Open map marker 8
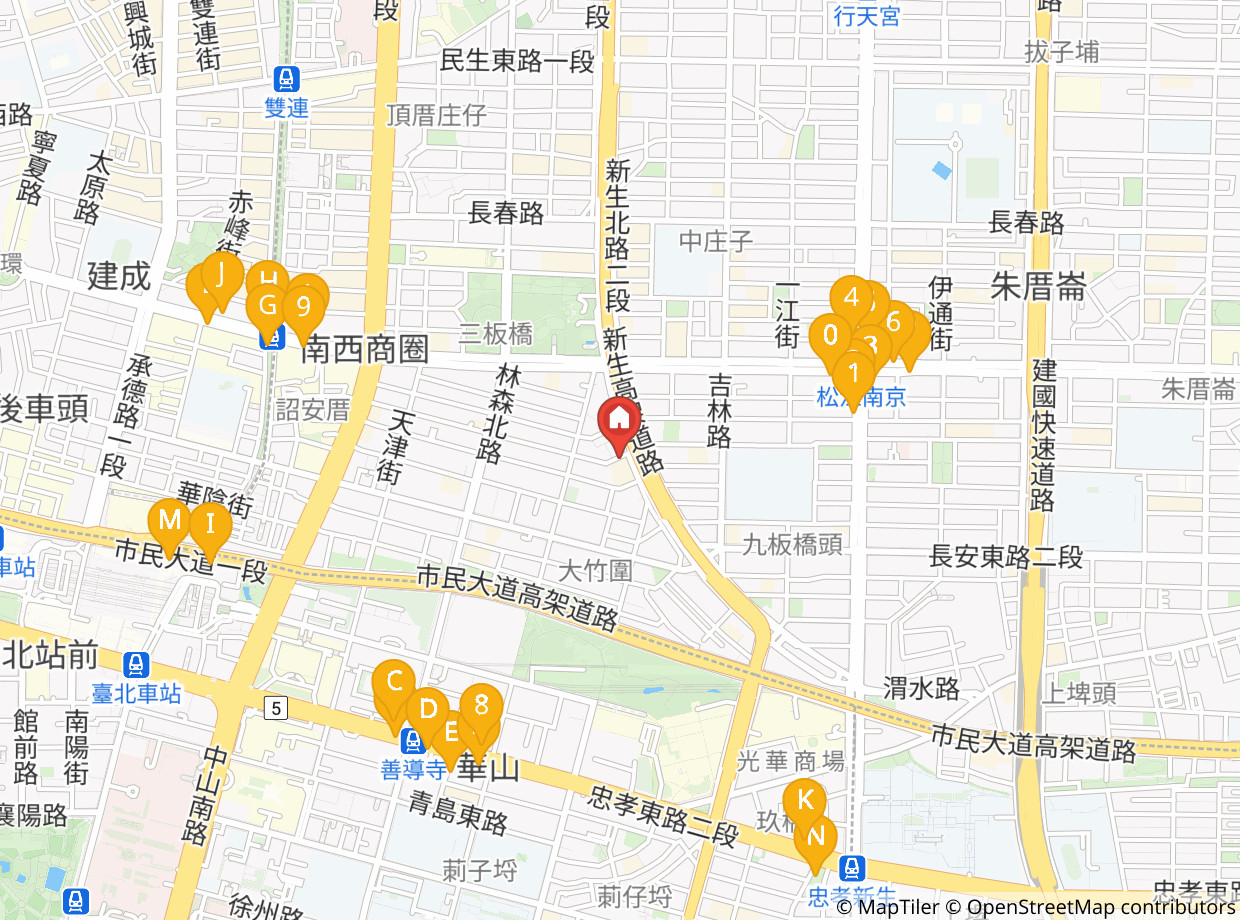1240x920 pixels. [481, 705]
